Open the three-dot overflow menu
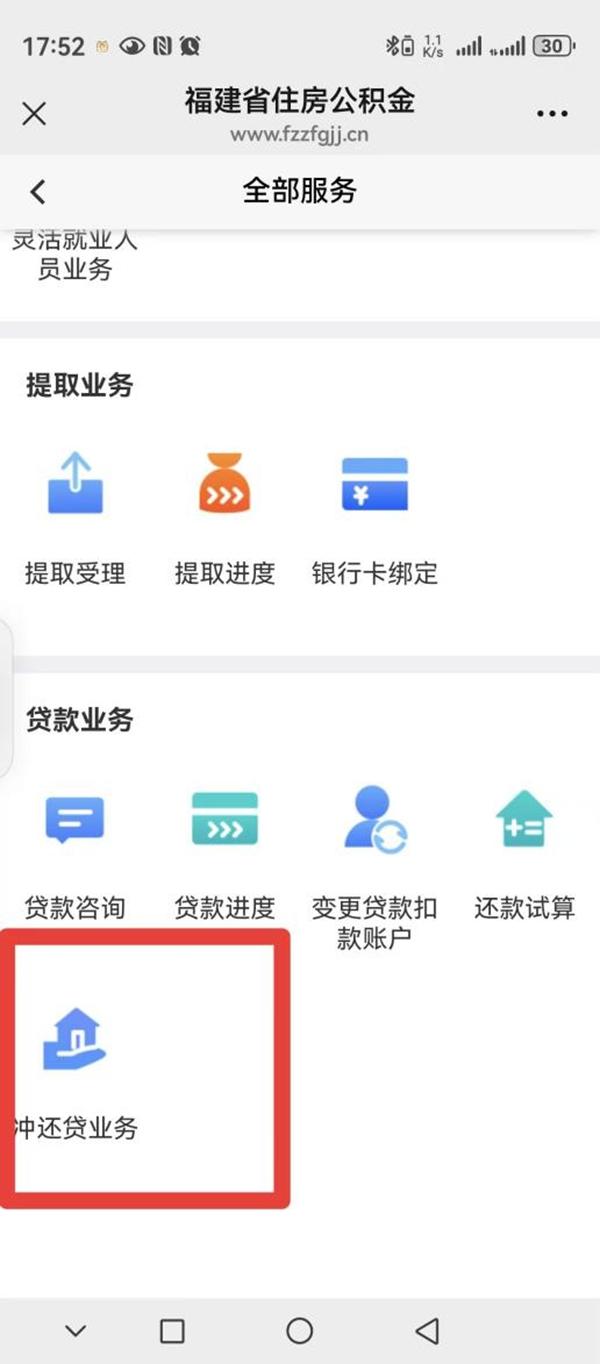600x1364 pixels. (x=552, y=114)
